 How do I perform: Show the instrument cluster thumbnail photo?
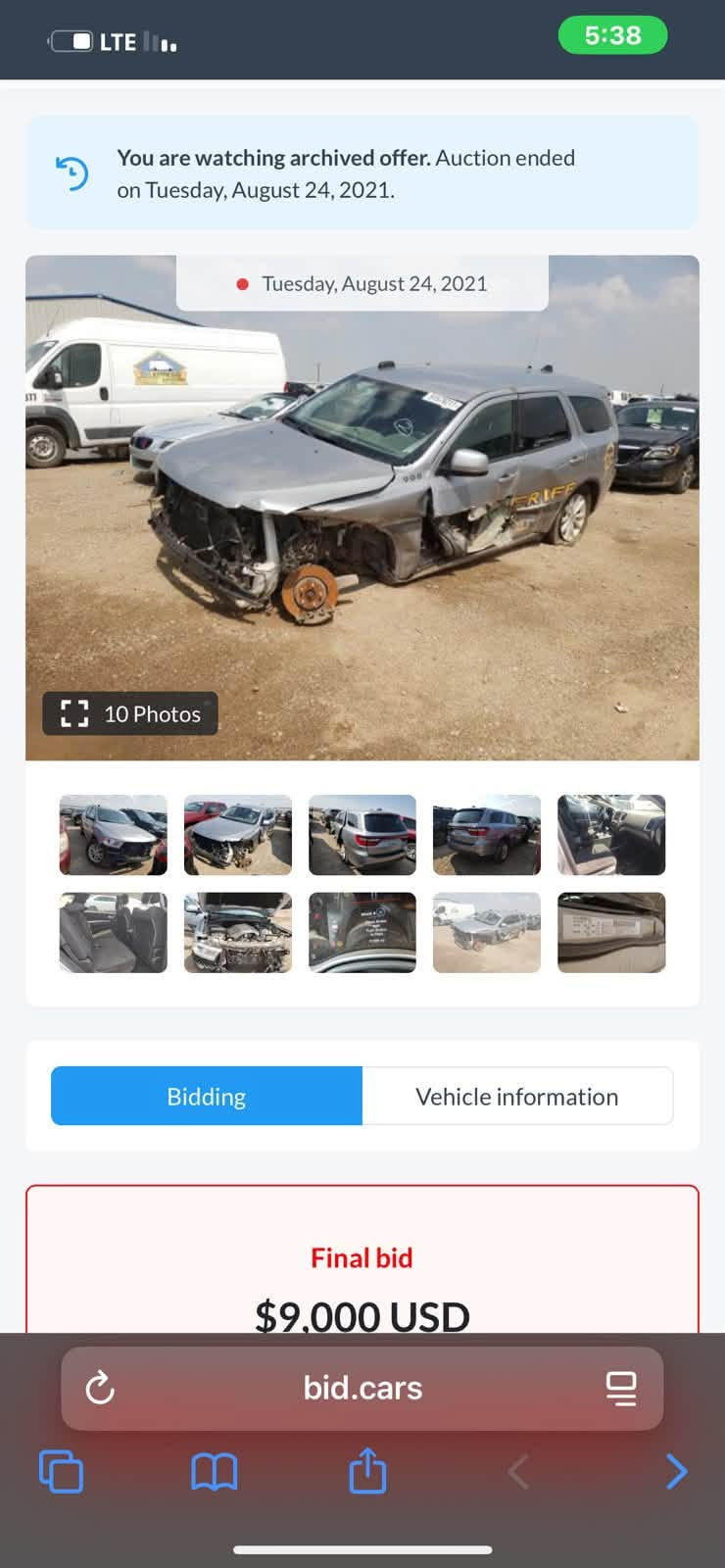(362, 932)
